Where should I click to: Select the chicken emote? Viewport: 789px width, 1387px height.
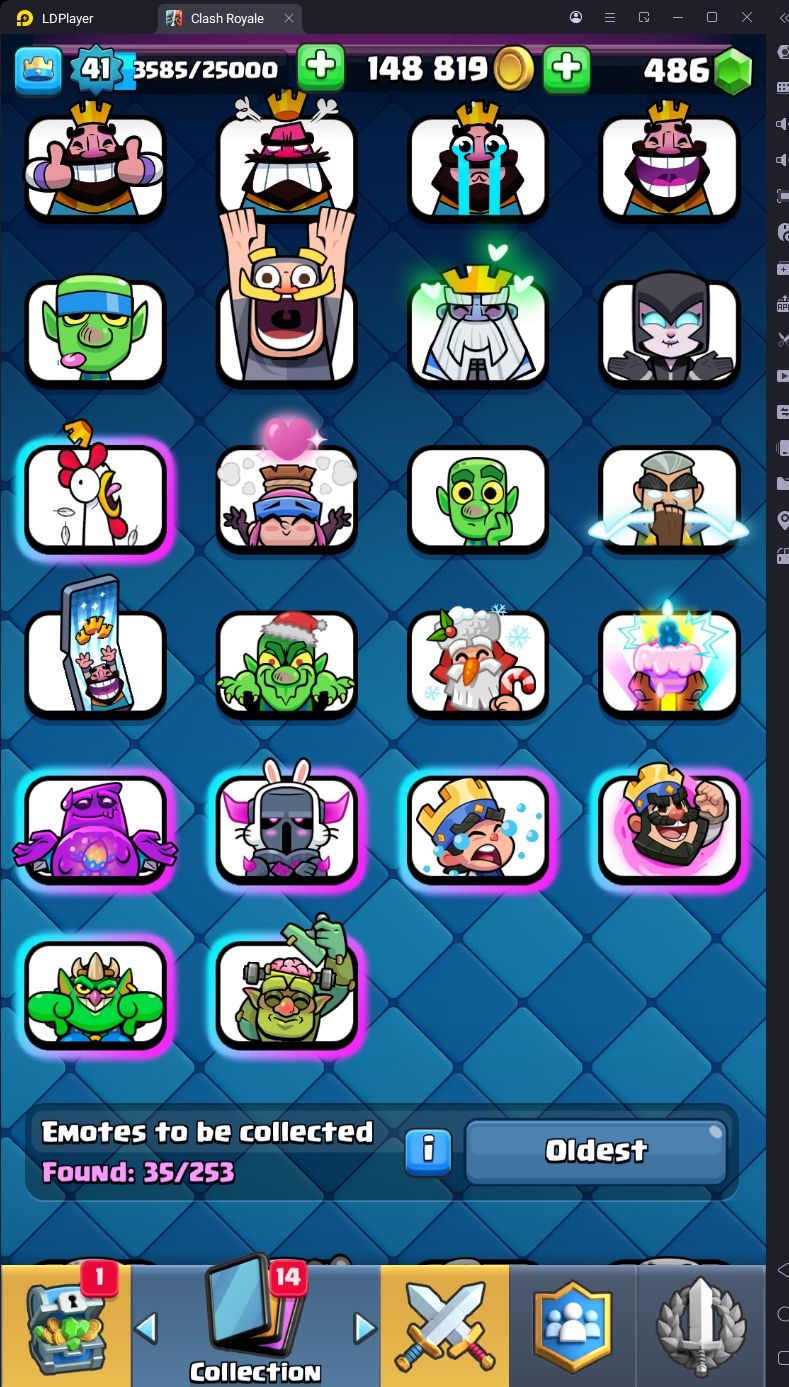(x=95, y=497)
